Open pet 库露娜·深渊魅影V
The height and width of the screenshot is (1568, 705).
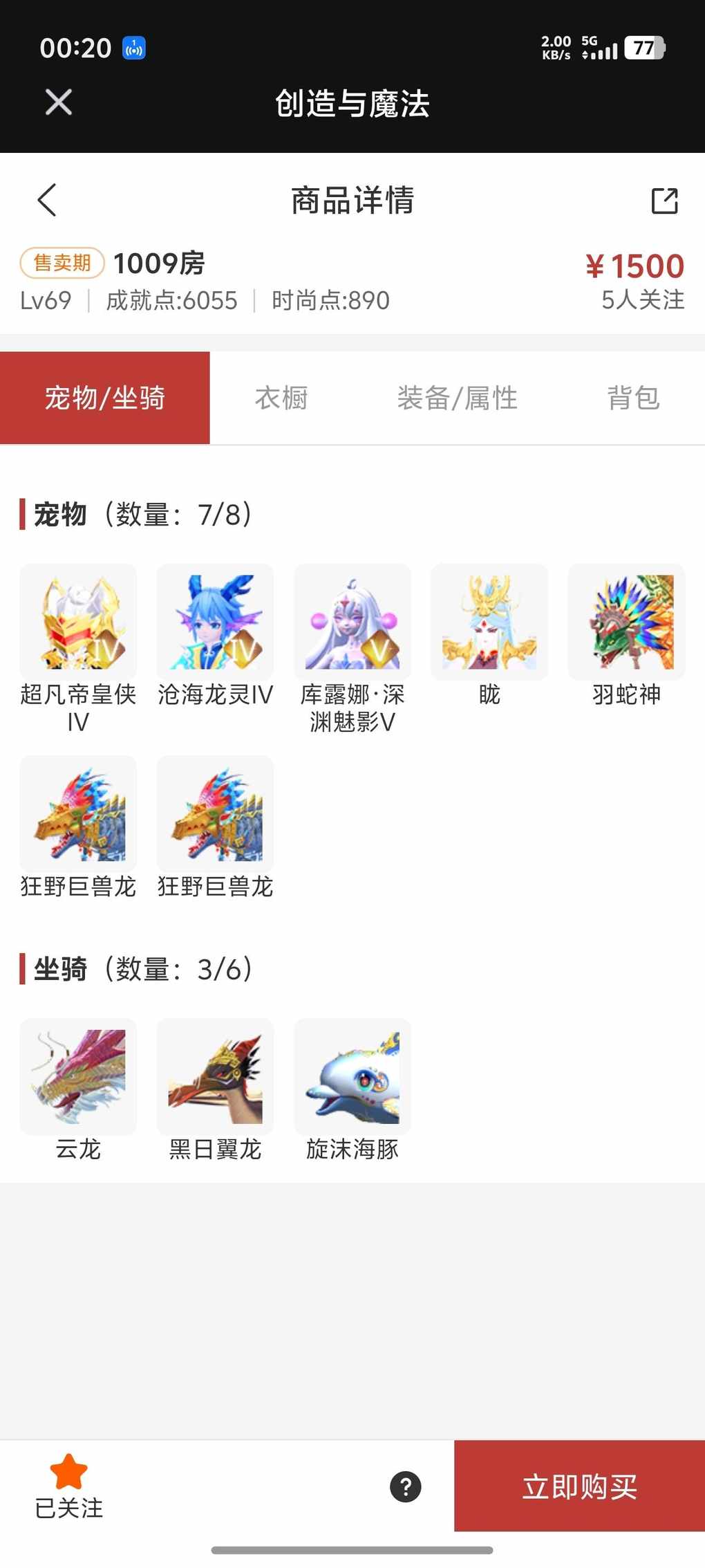[352, 622]
